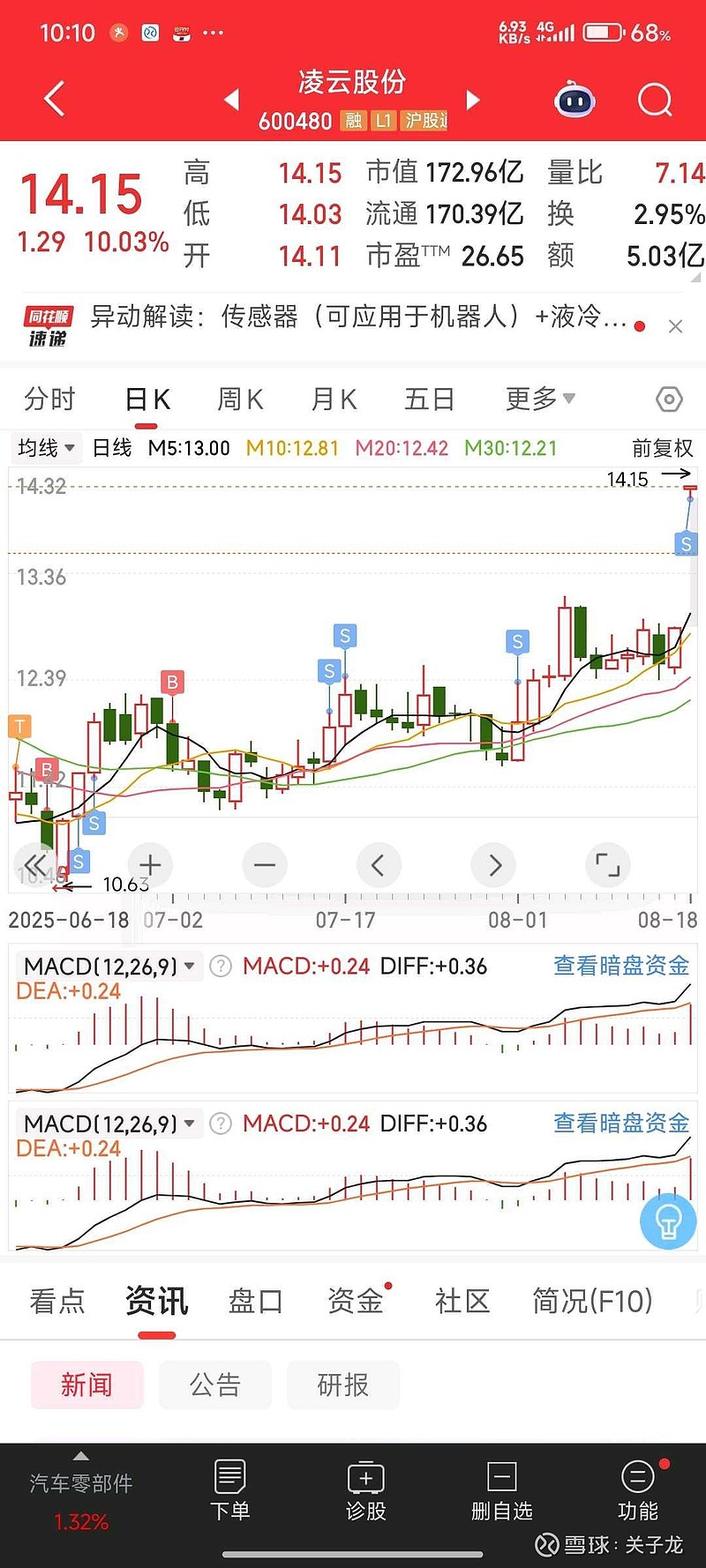Screen dimensions: 706x1568
Task: Change 前复权 adjustment setting
Action: pos(662,448)
